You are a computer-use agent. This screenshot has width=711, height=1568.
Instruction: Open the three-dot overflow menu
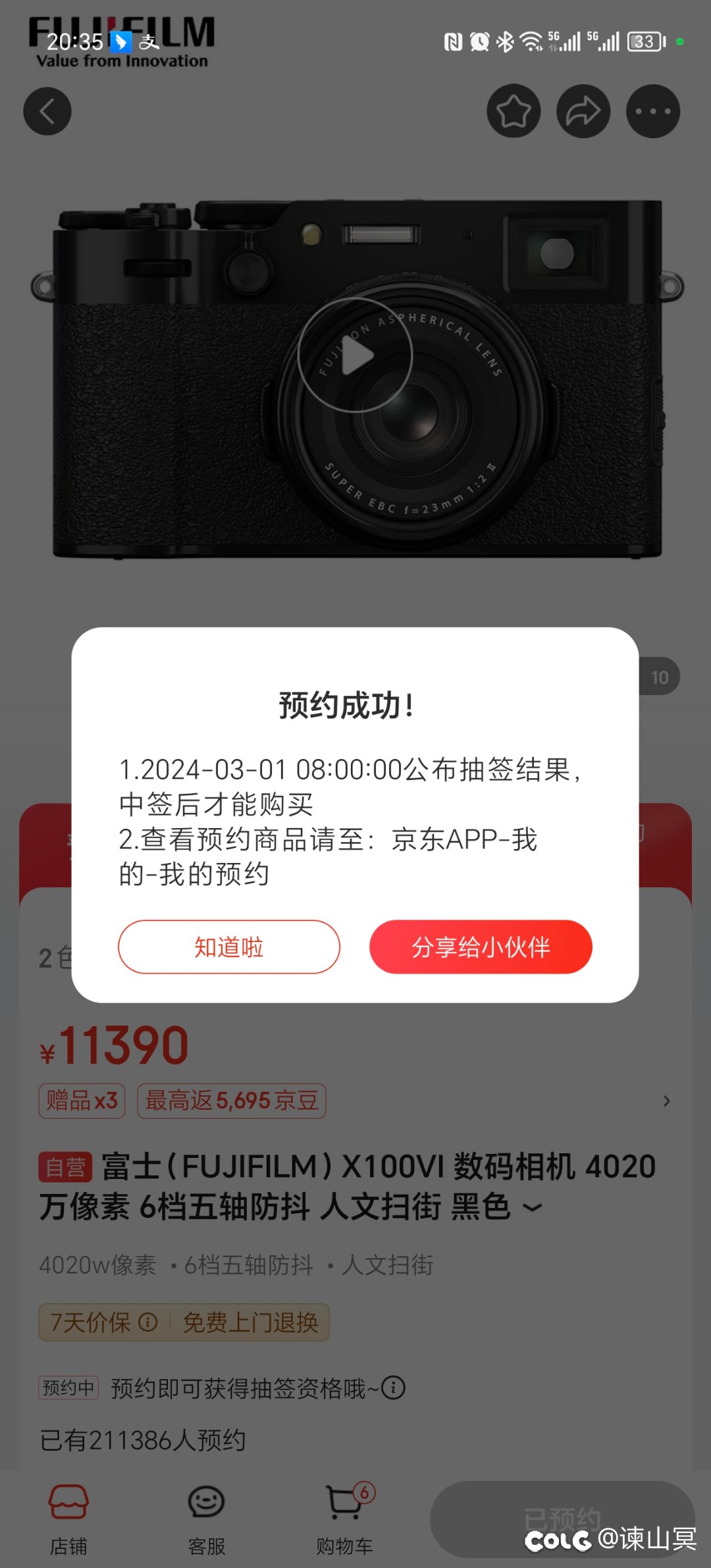[x=652, y=111]
